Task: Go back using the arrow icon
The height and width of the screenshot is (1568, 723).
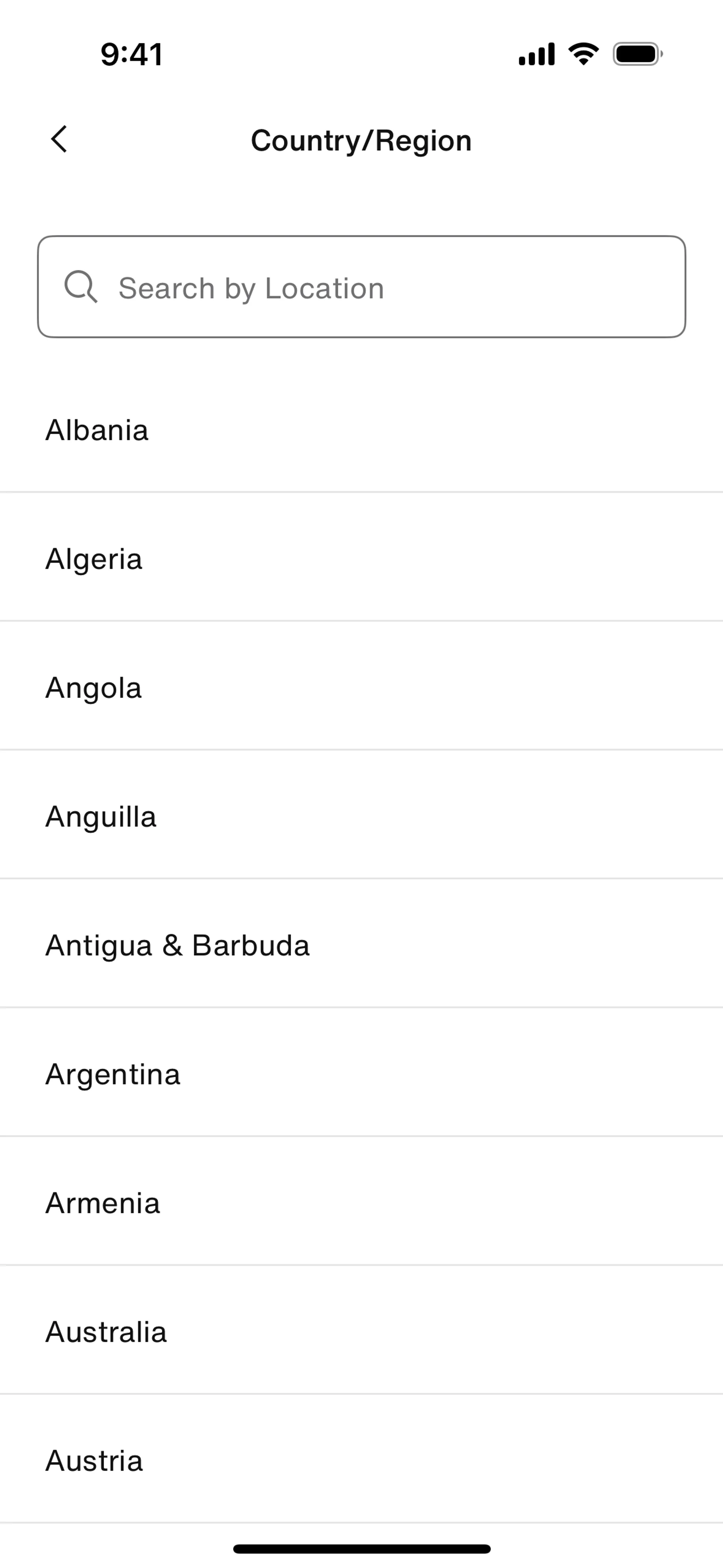Action: pos(59,139)
